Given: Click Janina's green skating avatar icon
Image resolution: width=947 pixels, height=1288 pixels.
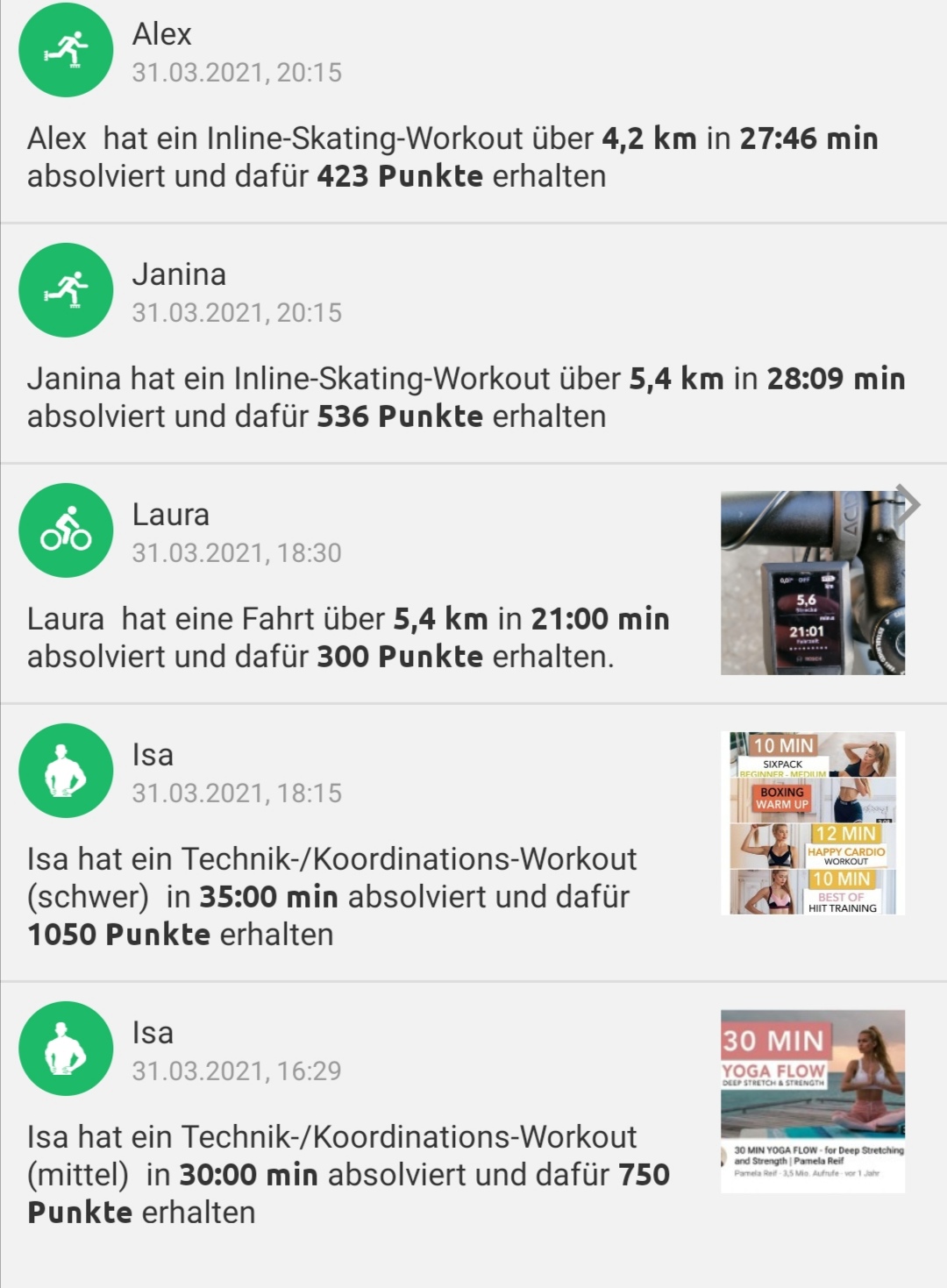Looking at the screenshot, I should [65, 290].
